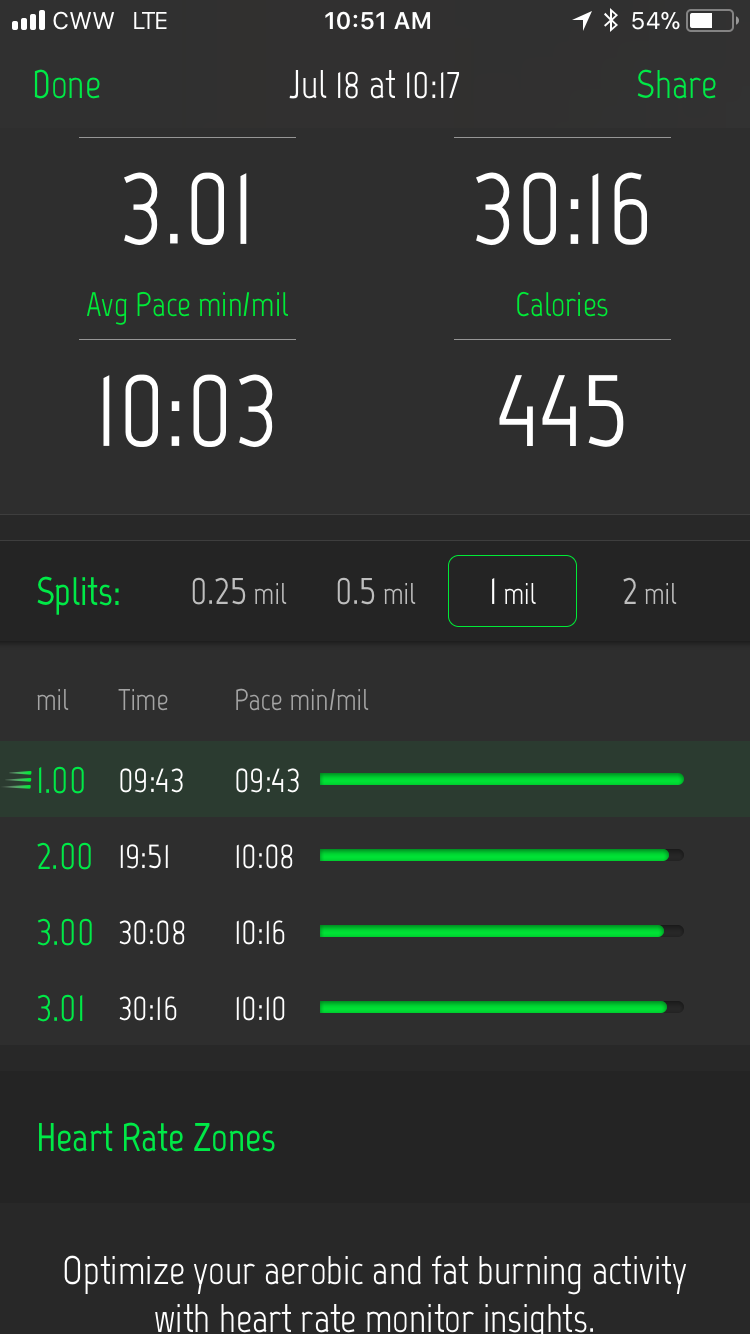Switch splits to 0.25 mil
750x1334 pixels.
[x=239, y=592]
